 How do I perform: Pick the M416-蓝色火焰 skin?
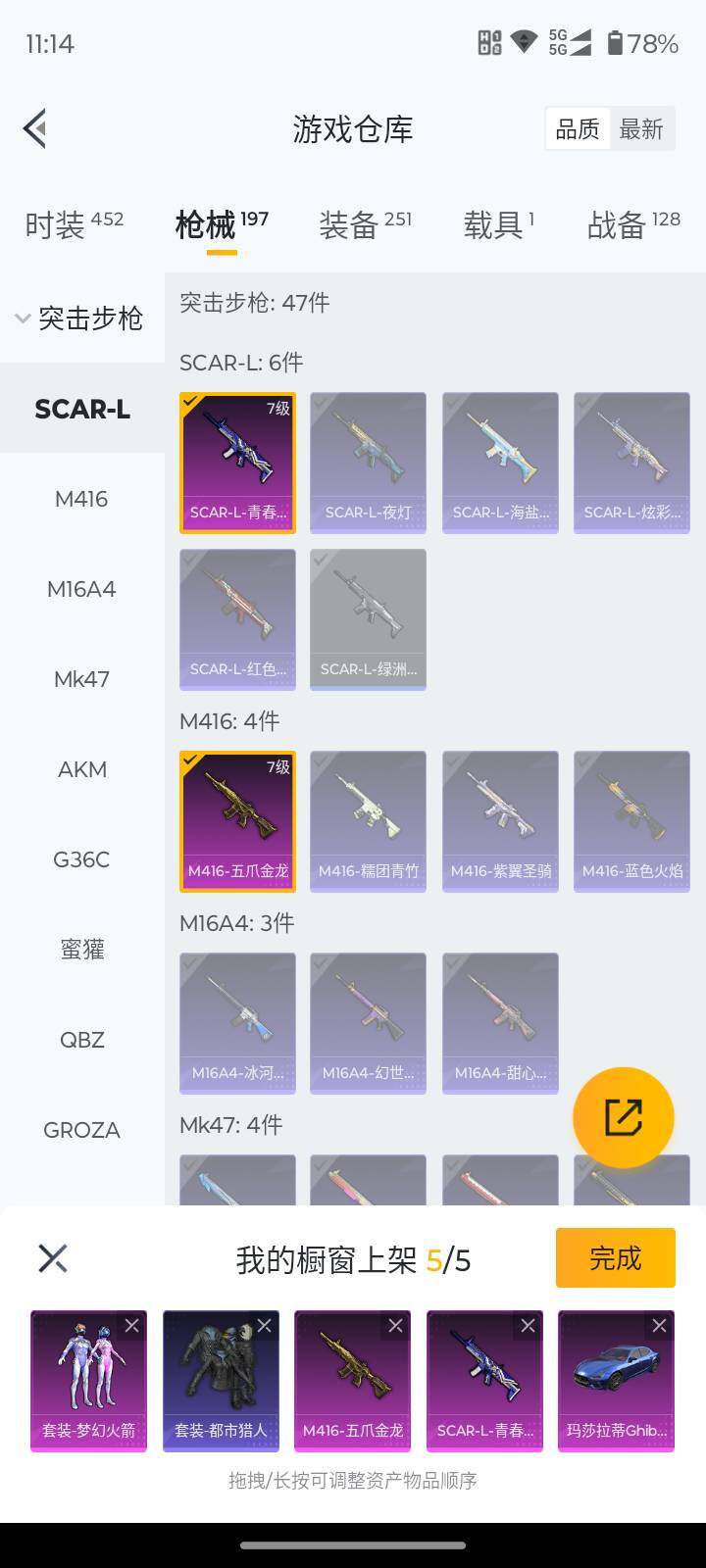pos(631,821)
